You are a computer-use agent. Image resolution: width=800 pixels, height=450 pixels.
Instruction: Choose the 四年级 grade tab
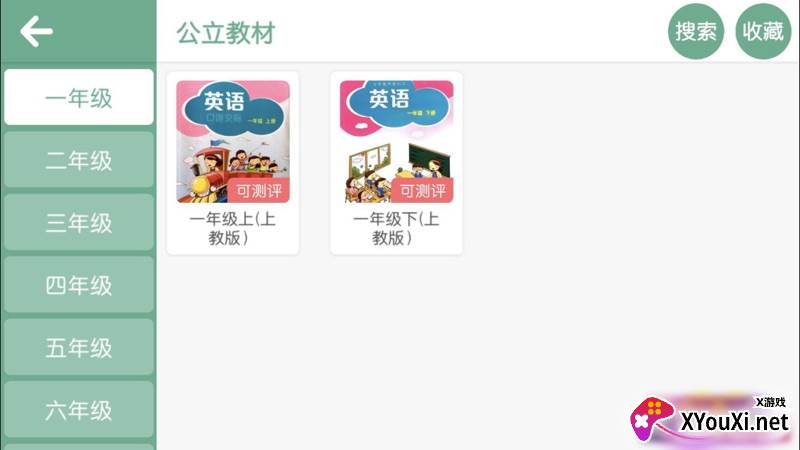(79, 285)
